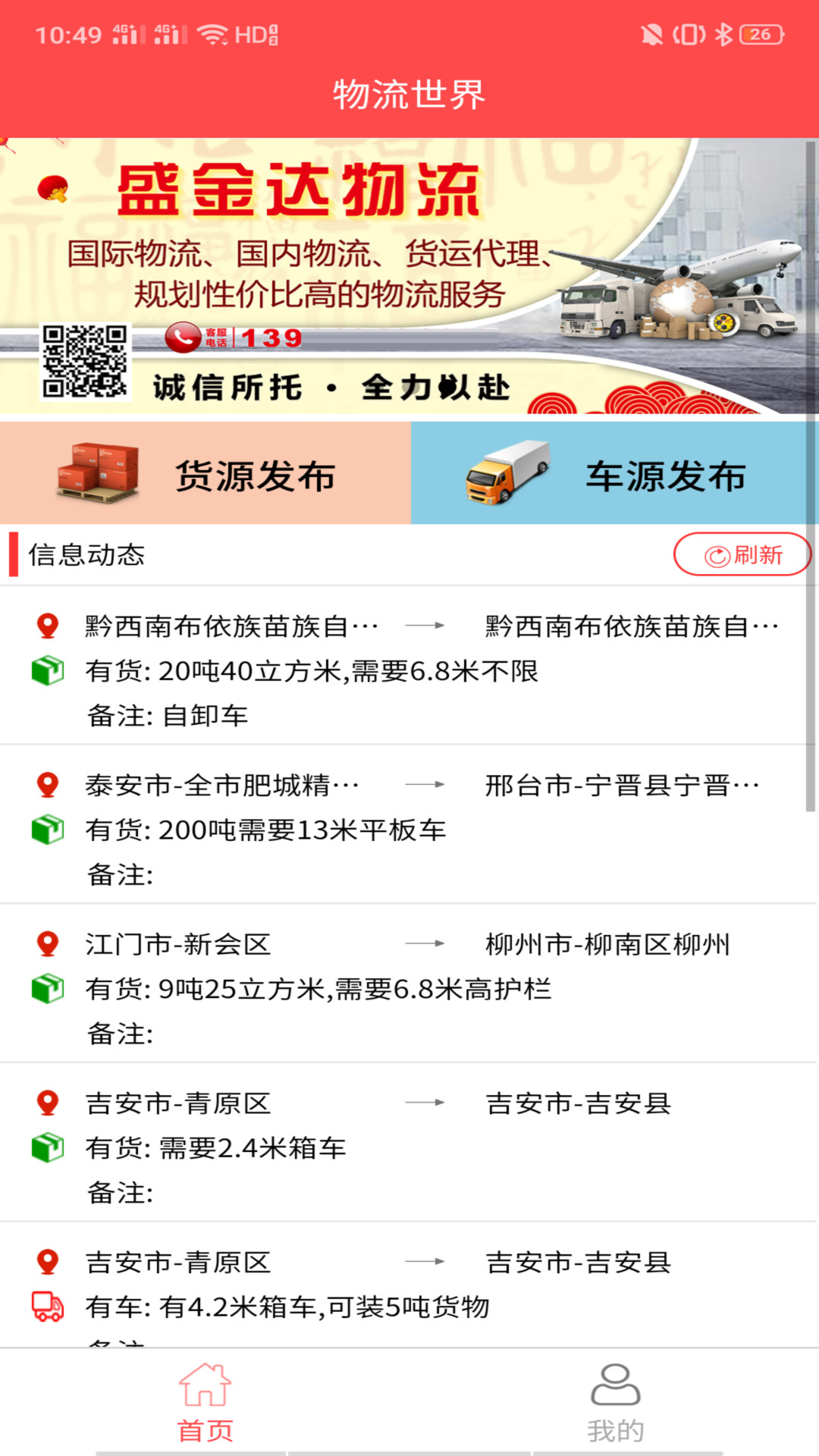
Task: Click the QR code in the banner ad
Action: pyautogui.click(x=85, y=362)
